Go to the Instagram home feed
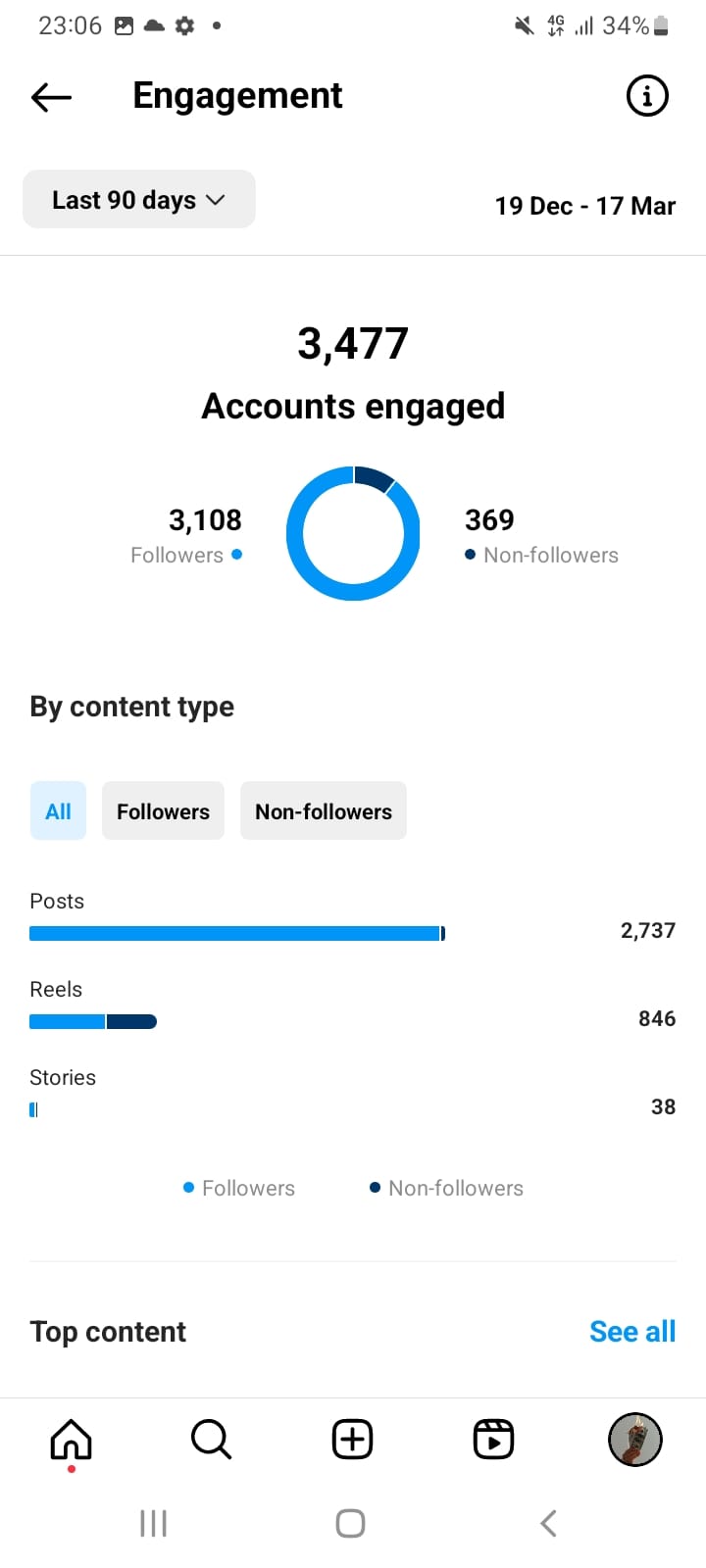706x1568 pixels. (x=71, y=1440)
